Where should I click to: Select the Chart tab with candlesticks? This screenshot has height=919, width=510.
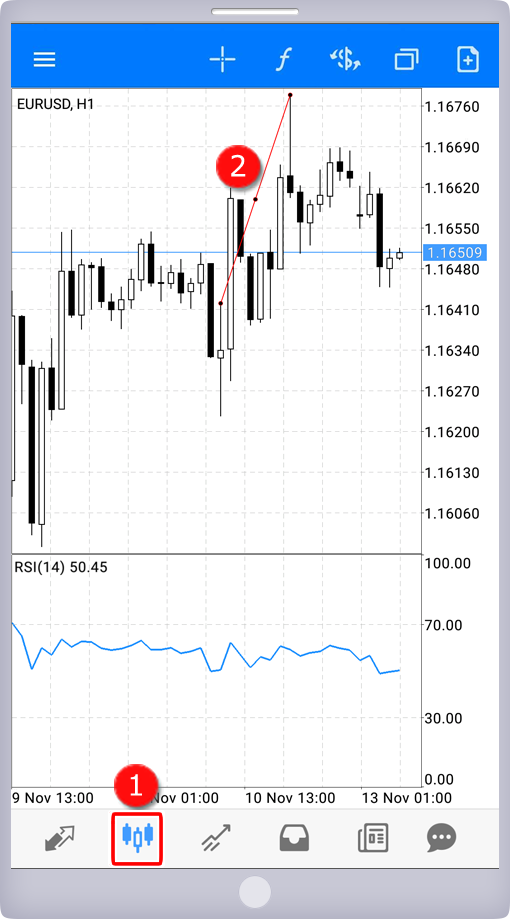(x=137, y=838)
